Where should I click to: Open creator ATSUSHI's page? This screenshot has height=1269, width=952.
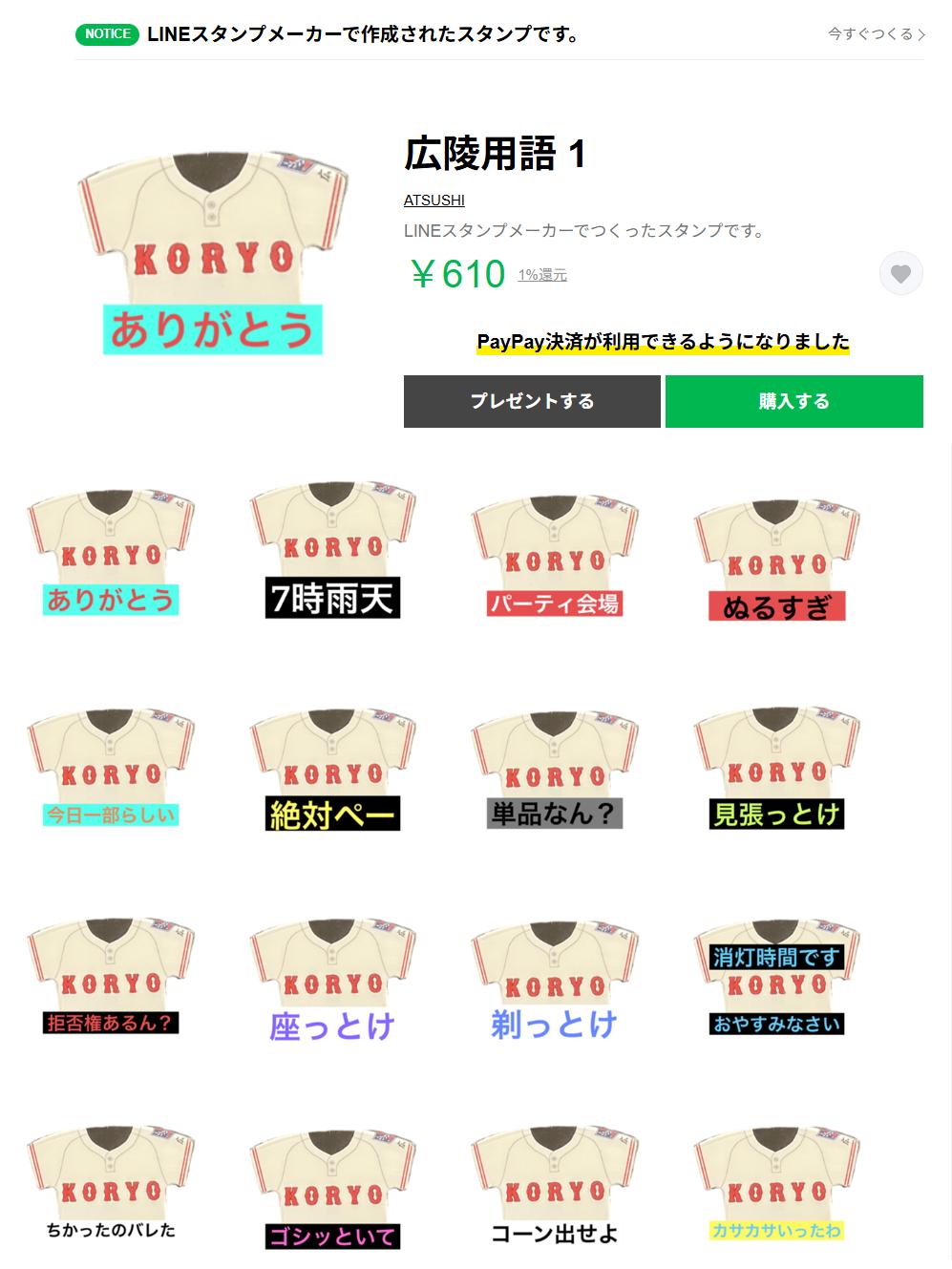click(434, 201)
